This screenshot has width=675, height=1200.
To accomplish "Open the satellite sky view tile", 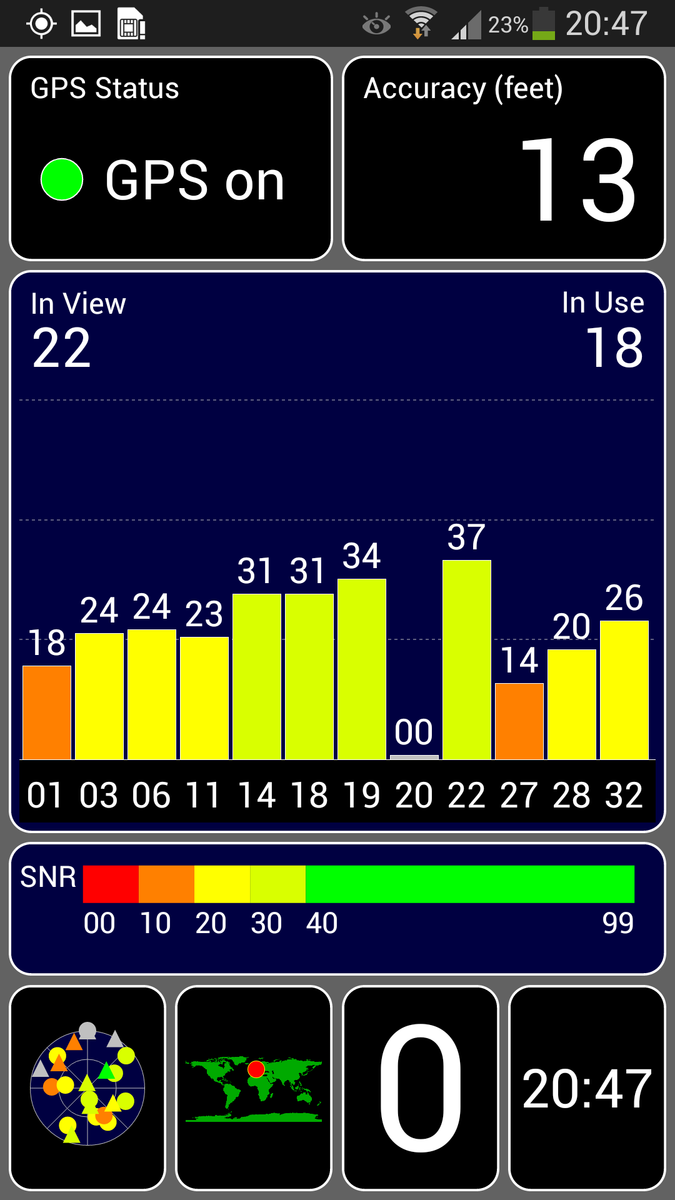I will [87, 1088].
